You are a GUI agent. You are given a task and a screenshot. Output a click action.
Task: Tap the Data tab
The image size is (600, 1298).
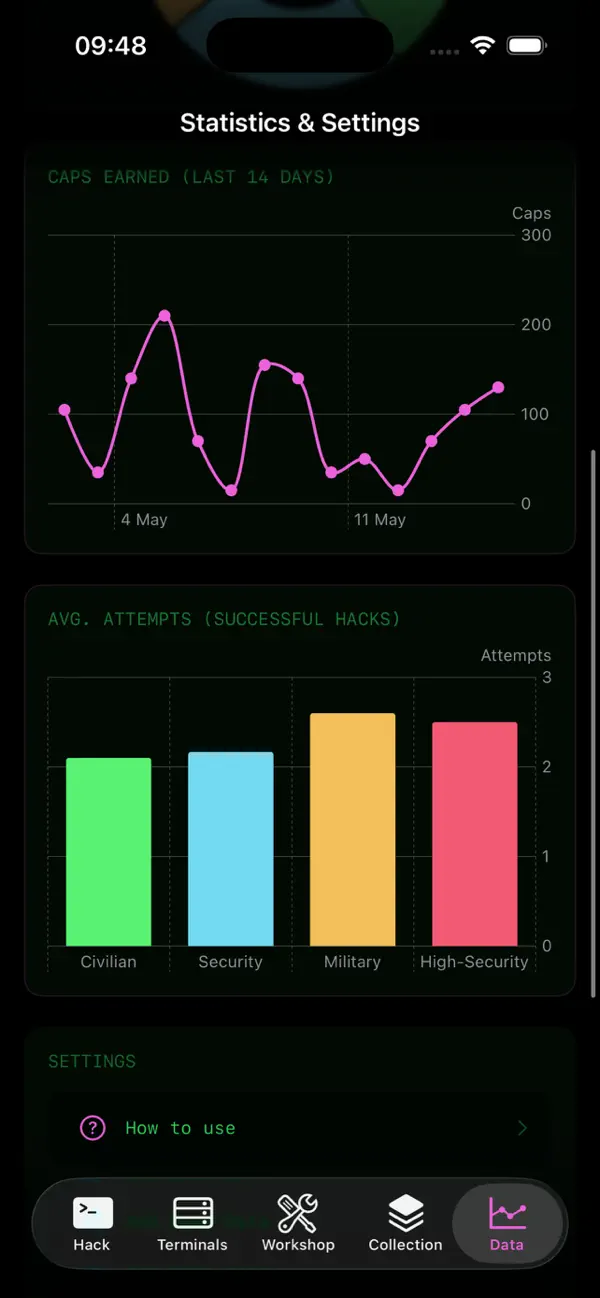coord(507,1224)
